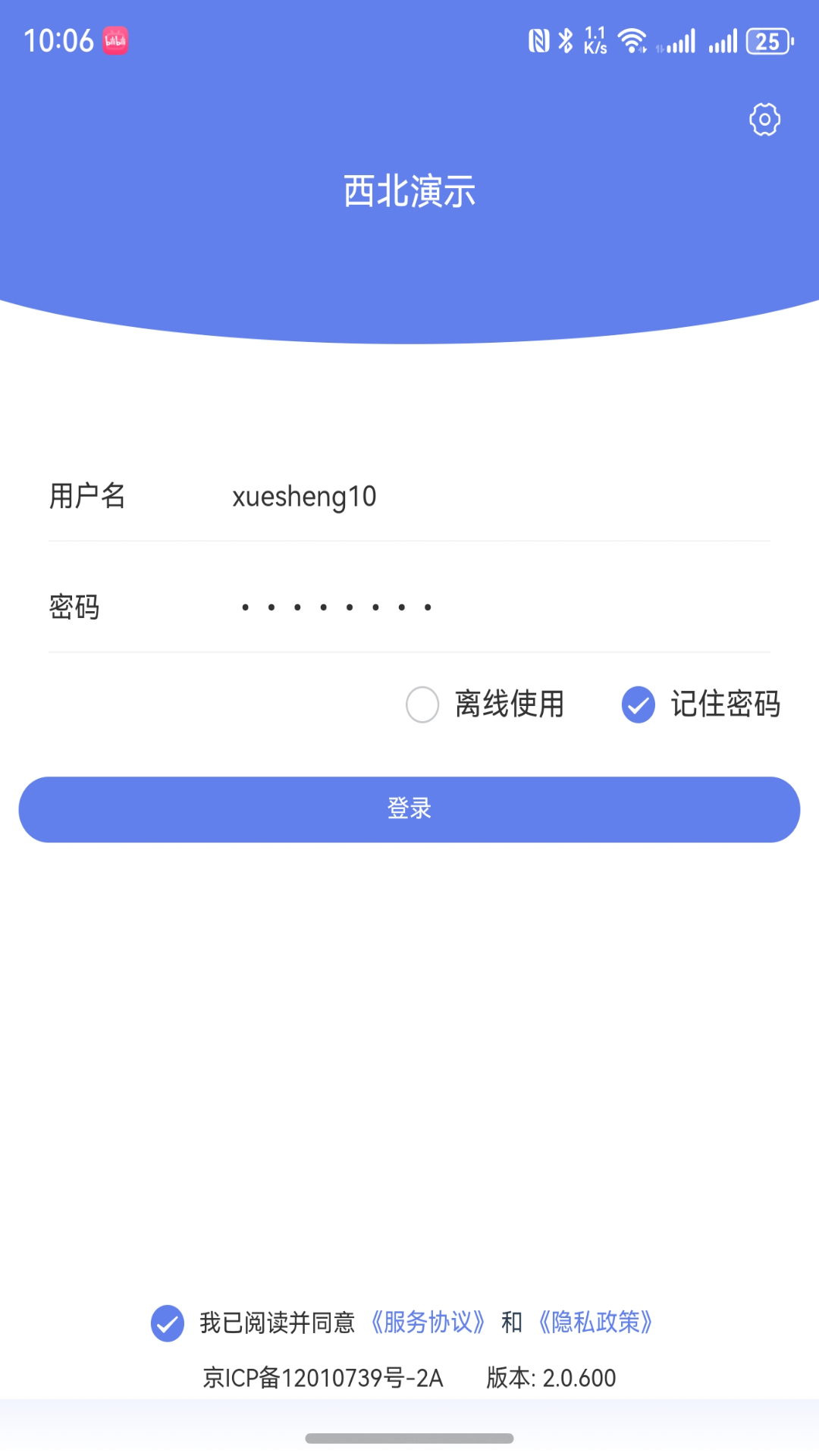The height and width of the screenshot is (1456, 819).
Task: Open the 隐私政策 privacy policy link
Action: (x=595, y=1322)
